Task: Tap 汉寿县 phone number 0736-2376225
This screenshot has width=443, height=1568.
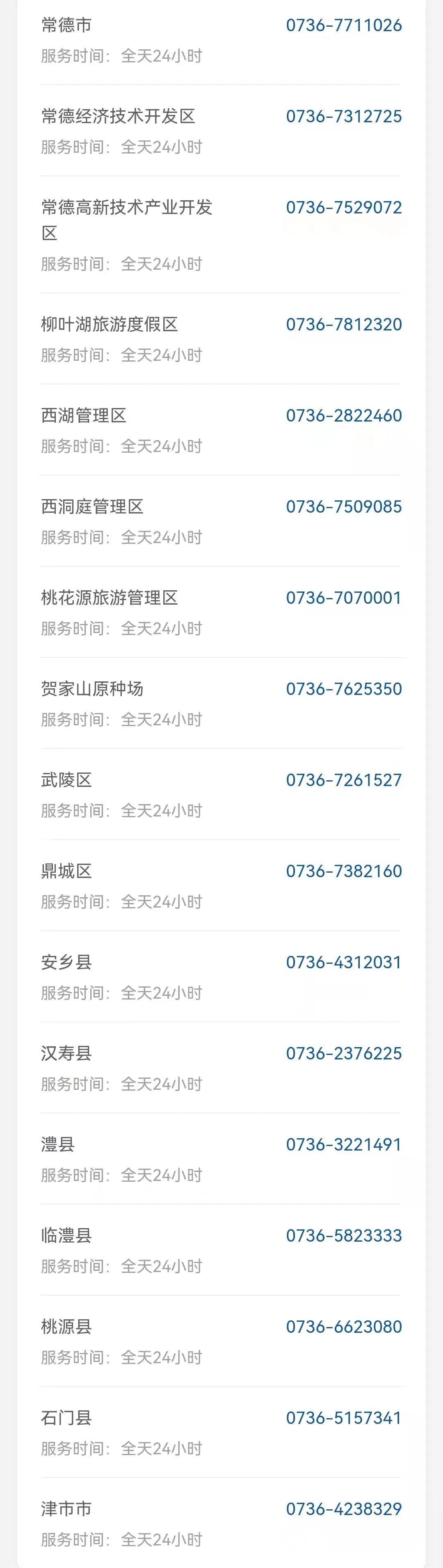Action: (344, 1054)
